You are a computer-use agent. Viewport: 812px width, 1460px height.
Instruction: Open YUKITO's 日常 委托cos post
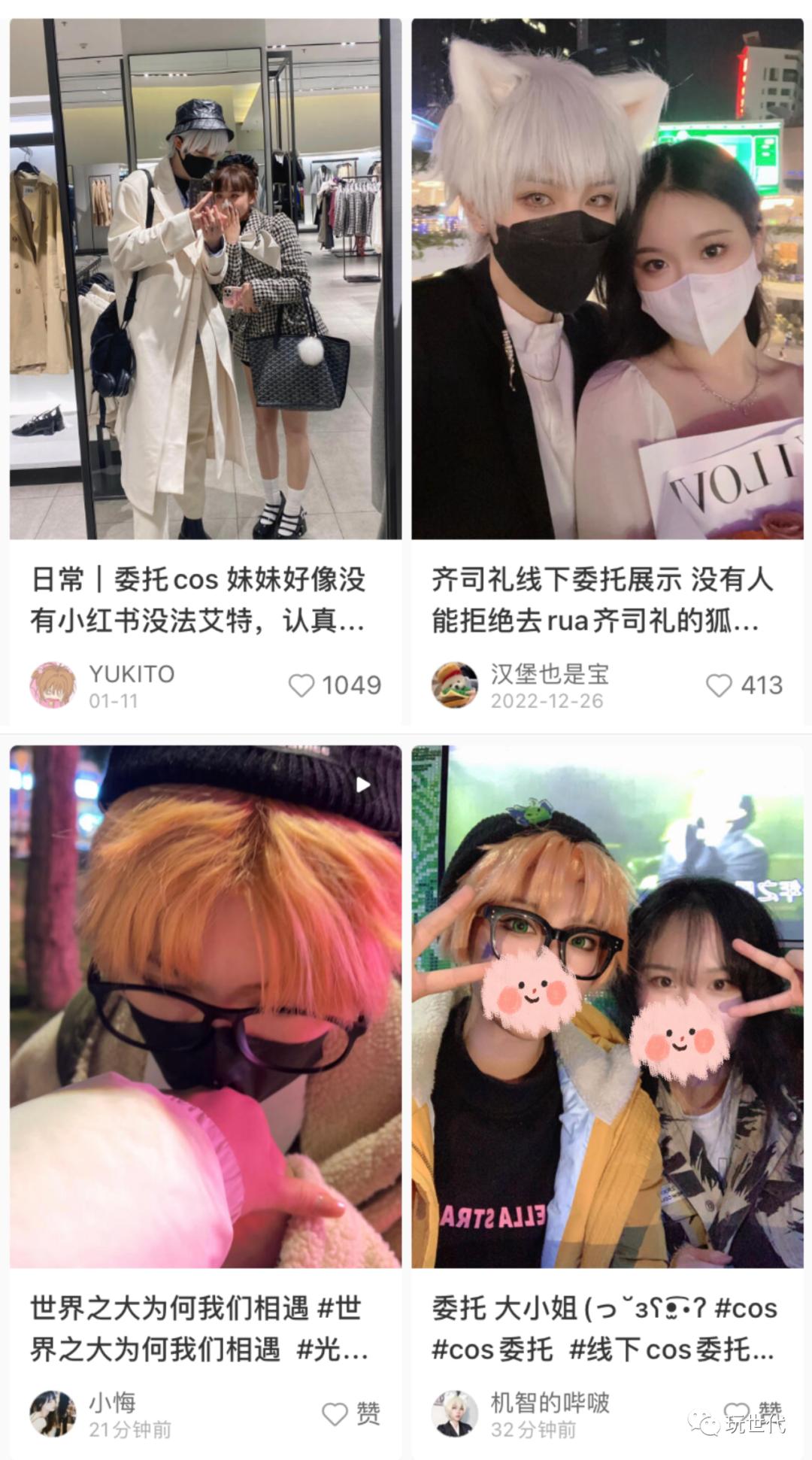point(205,279)
